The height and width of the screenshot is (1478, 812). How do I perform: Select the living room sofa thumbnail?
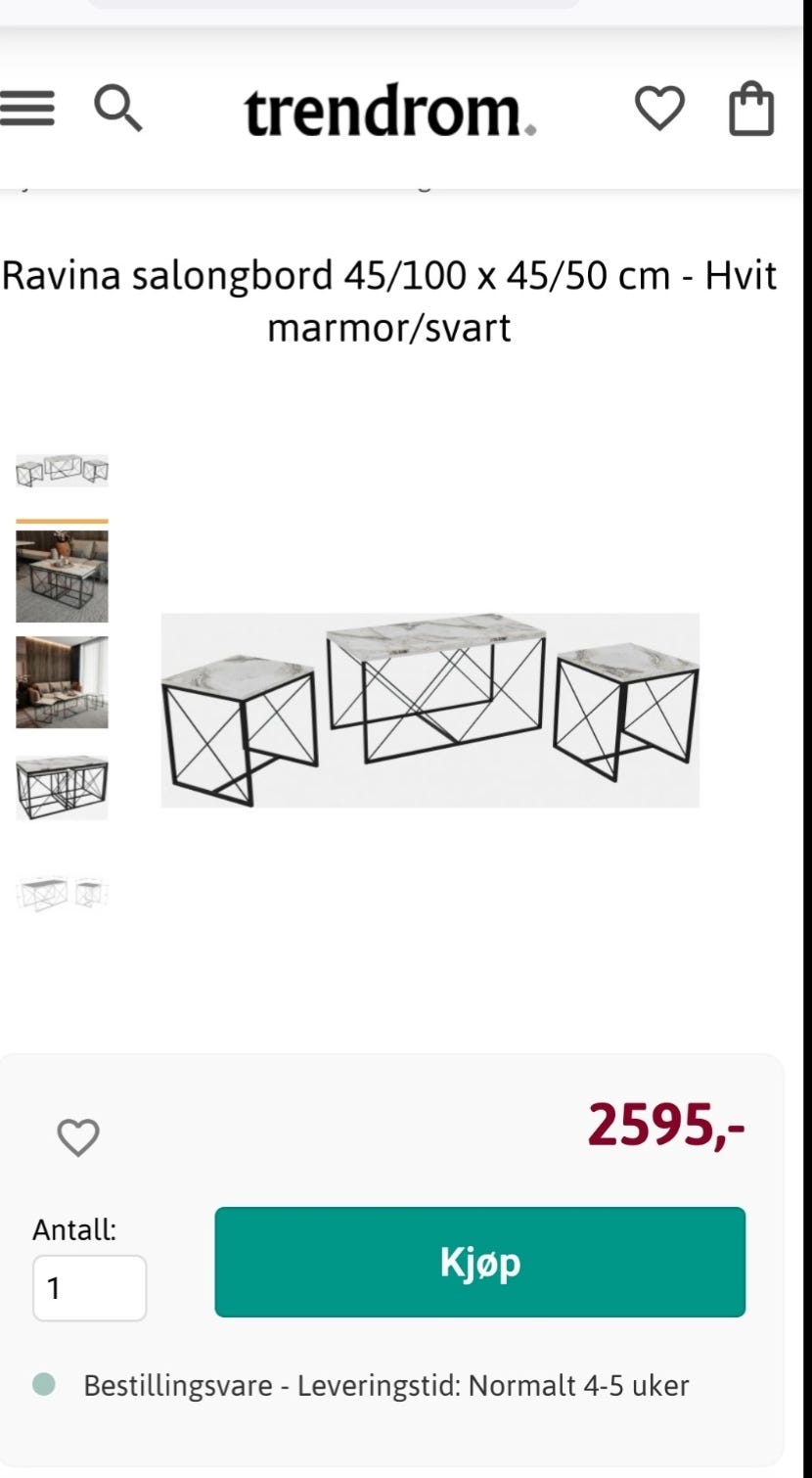[x=62, y=577]
